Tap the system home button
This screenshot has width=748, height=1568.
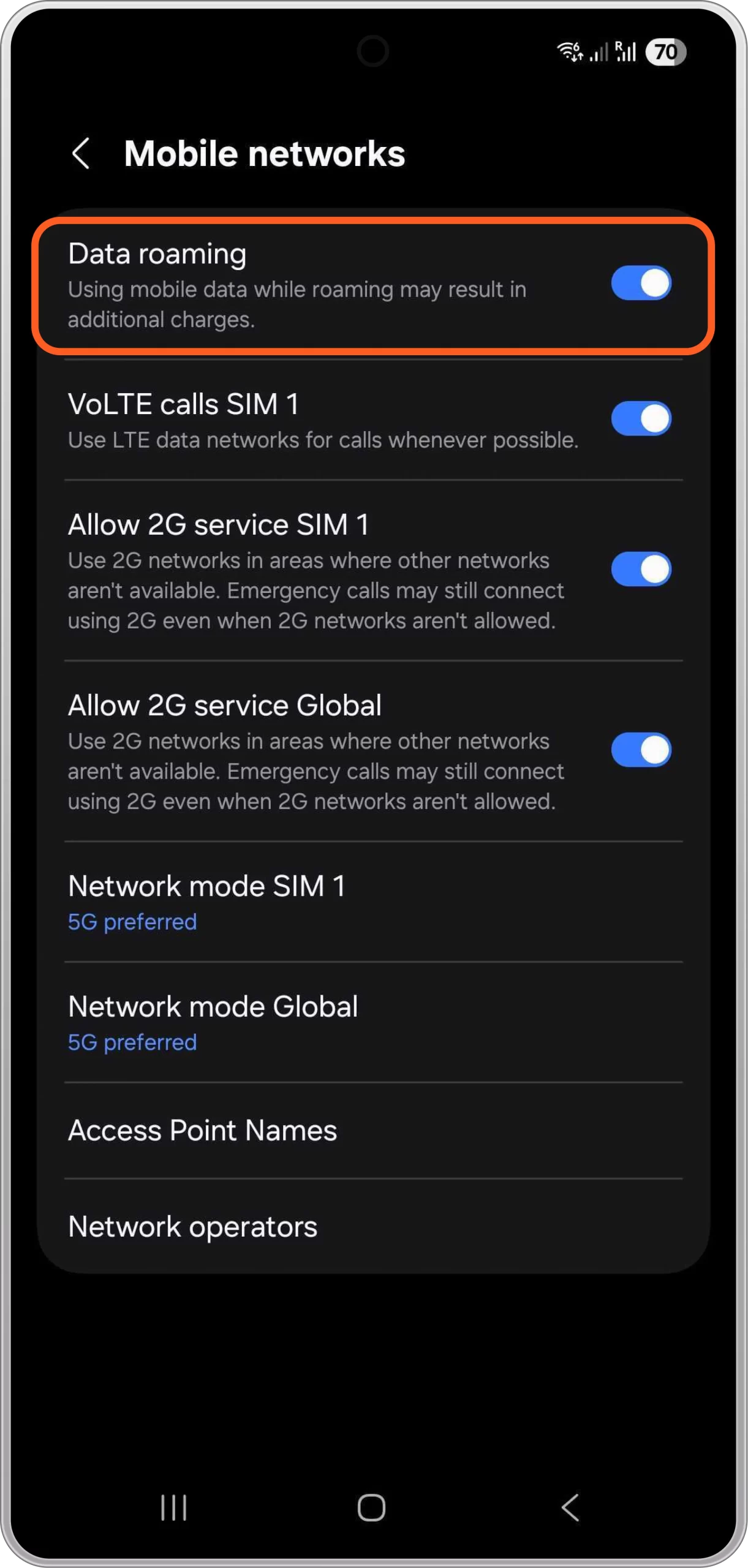[371, 1507]
